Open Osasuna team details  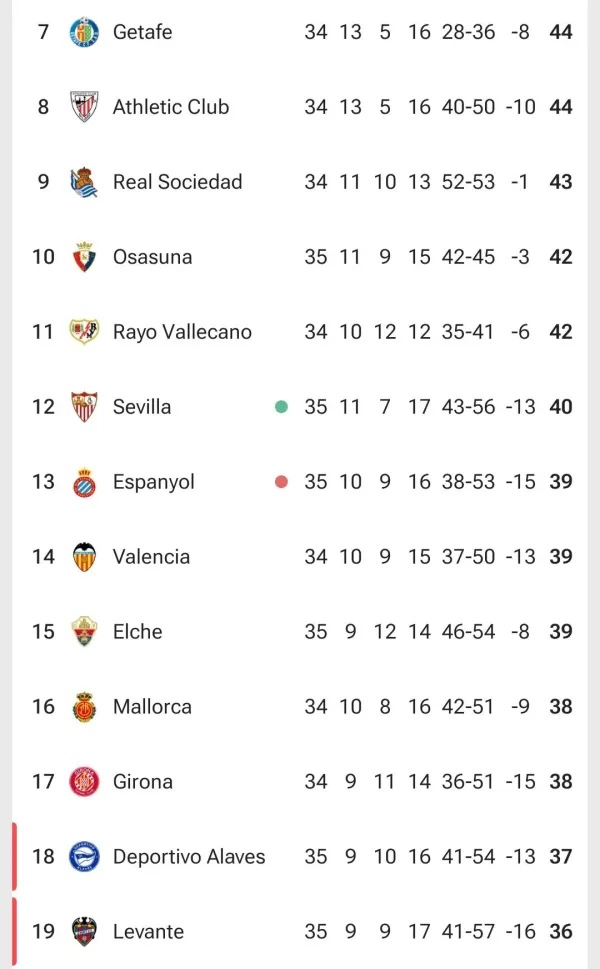click(300, 256)
